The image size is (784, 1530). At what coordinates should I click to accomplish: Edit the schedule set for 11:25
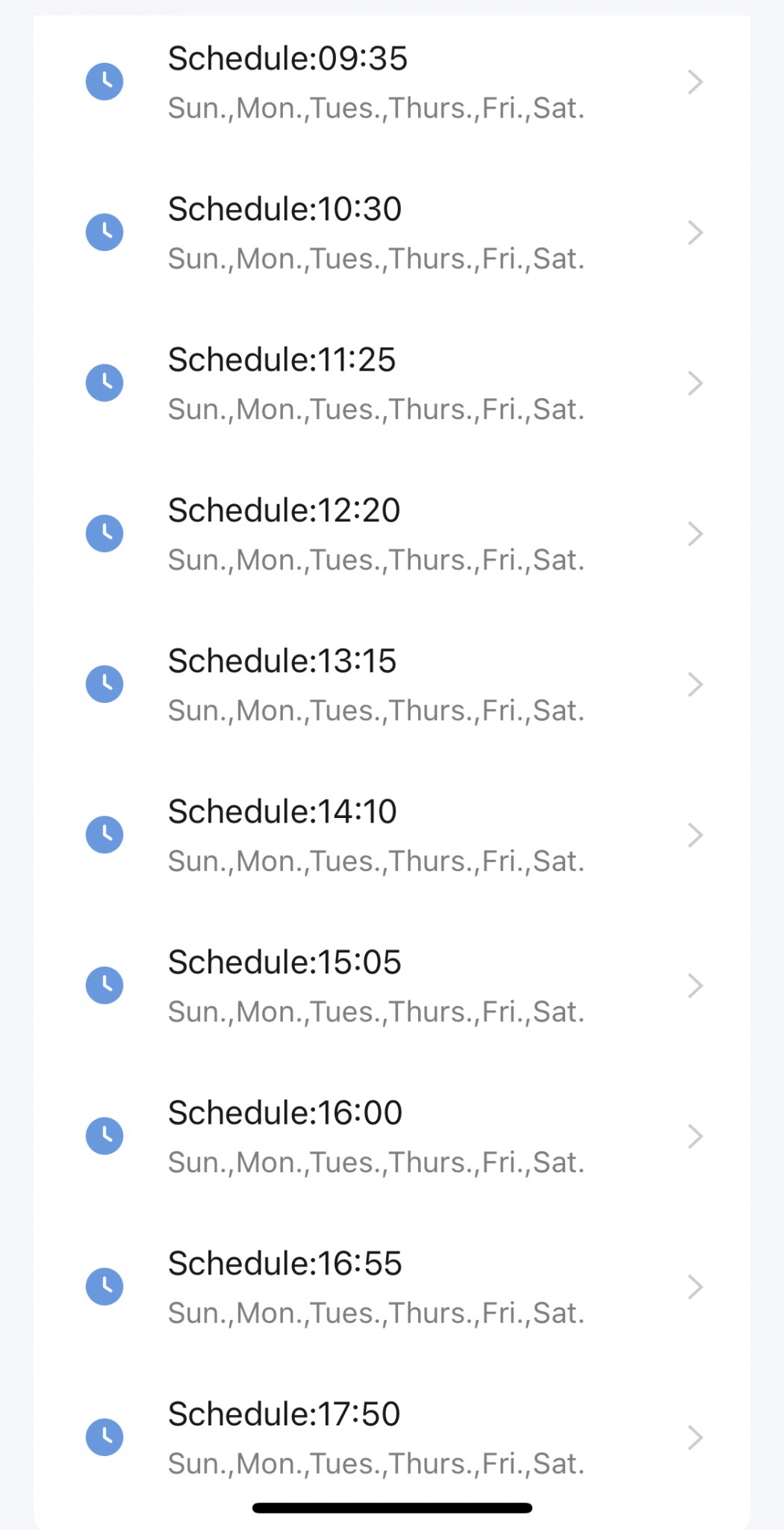click(x=392, y=383)
